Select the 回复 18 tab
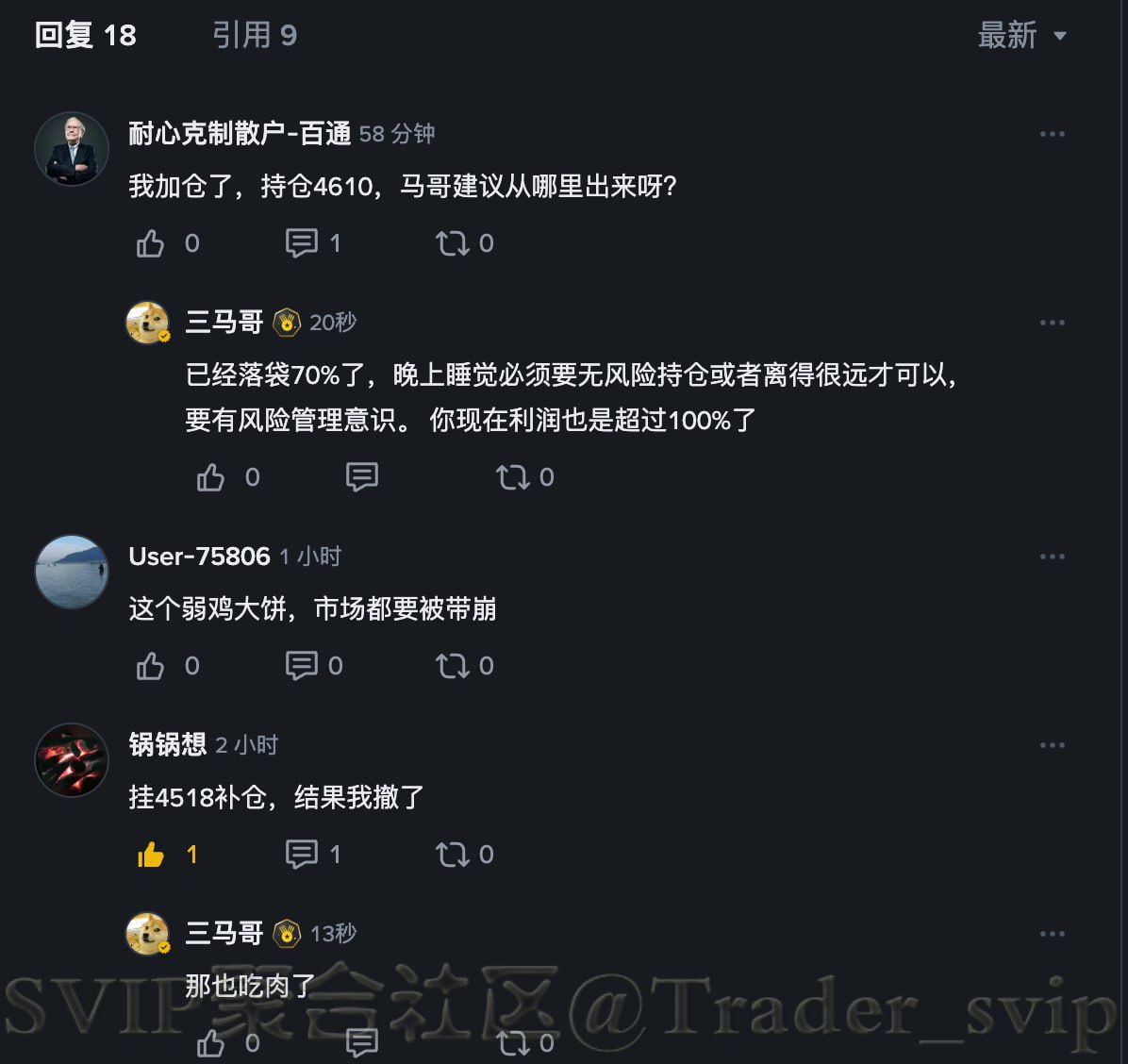Viewport: 1128px width, 1064px height. [x=85, y=36]
